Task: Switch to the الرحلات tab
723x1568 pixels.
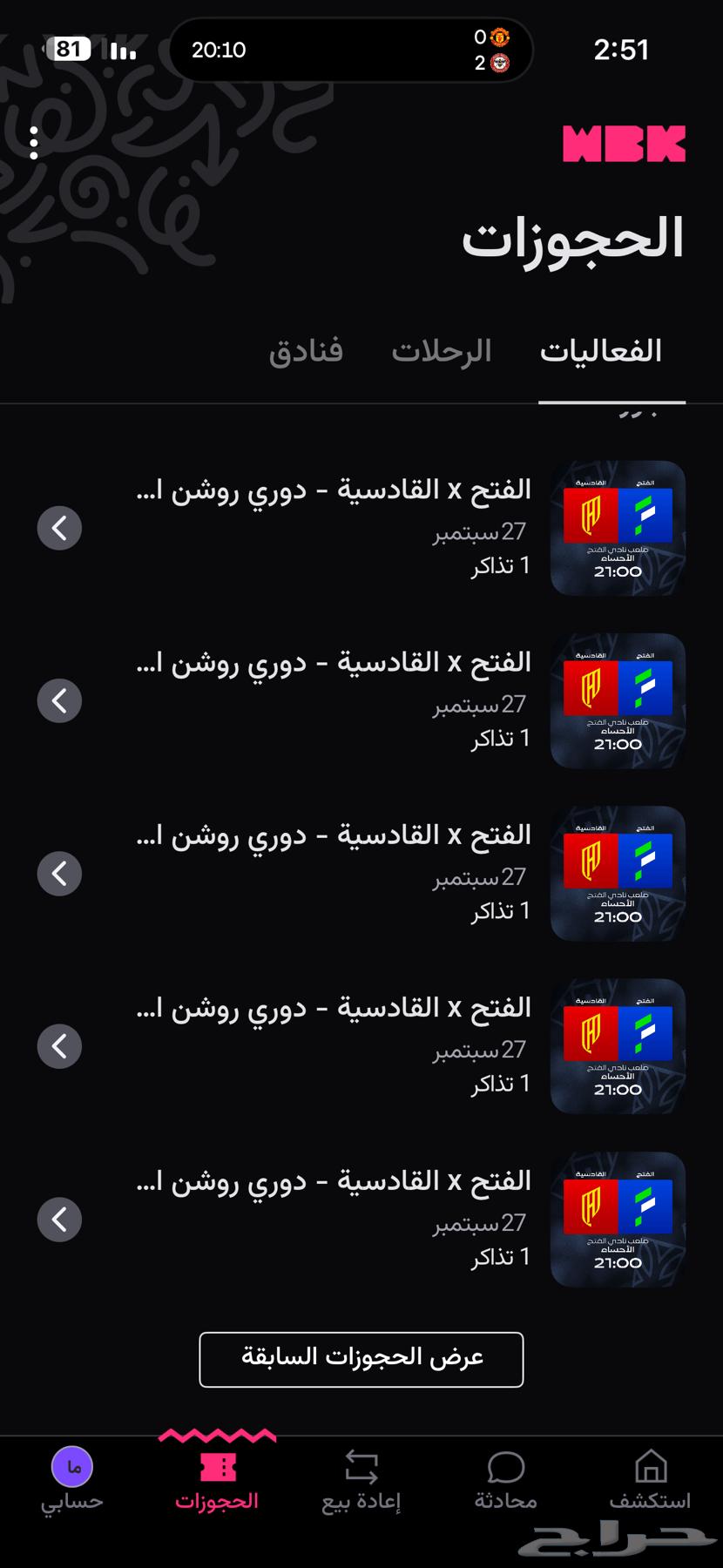Action: pyautogui.click(x=444, y=351)
